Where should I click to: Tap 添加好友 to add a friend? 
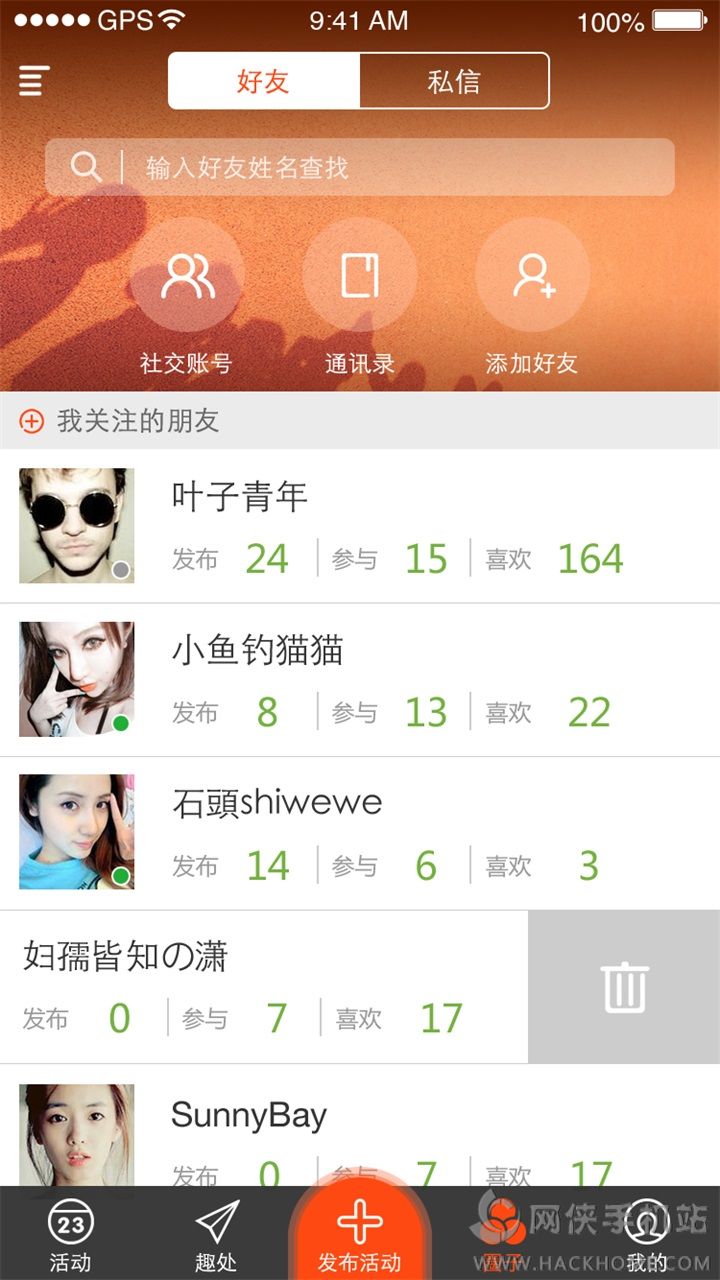tap(532, 277)
